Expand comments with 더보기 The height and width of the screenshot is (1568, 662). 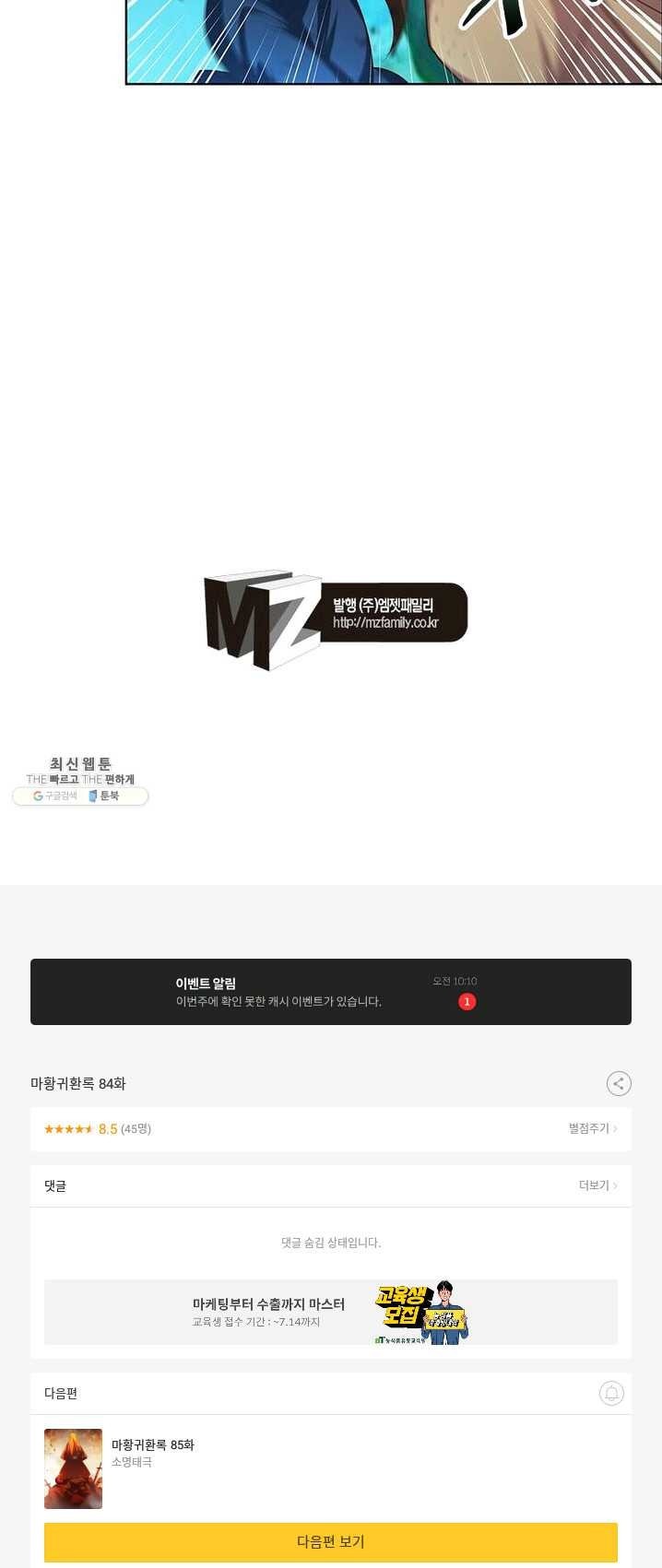click(597, 1185)
